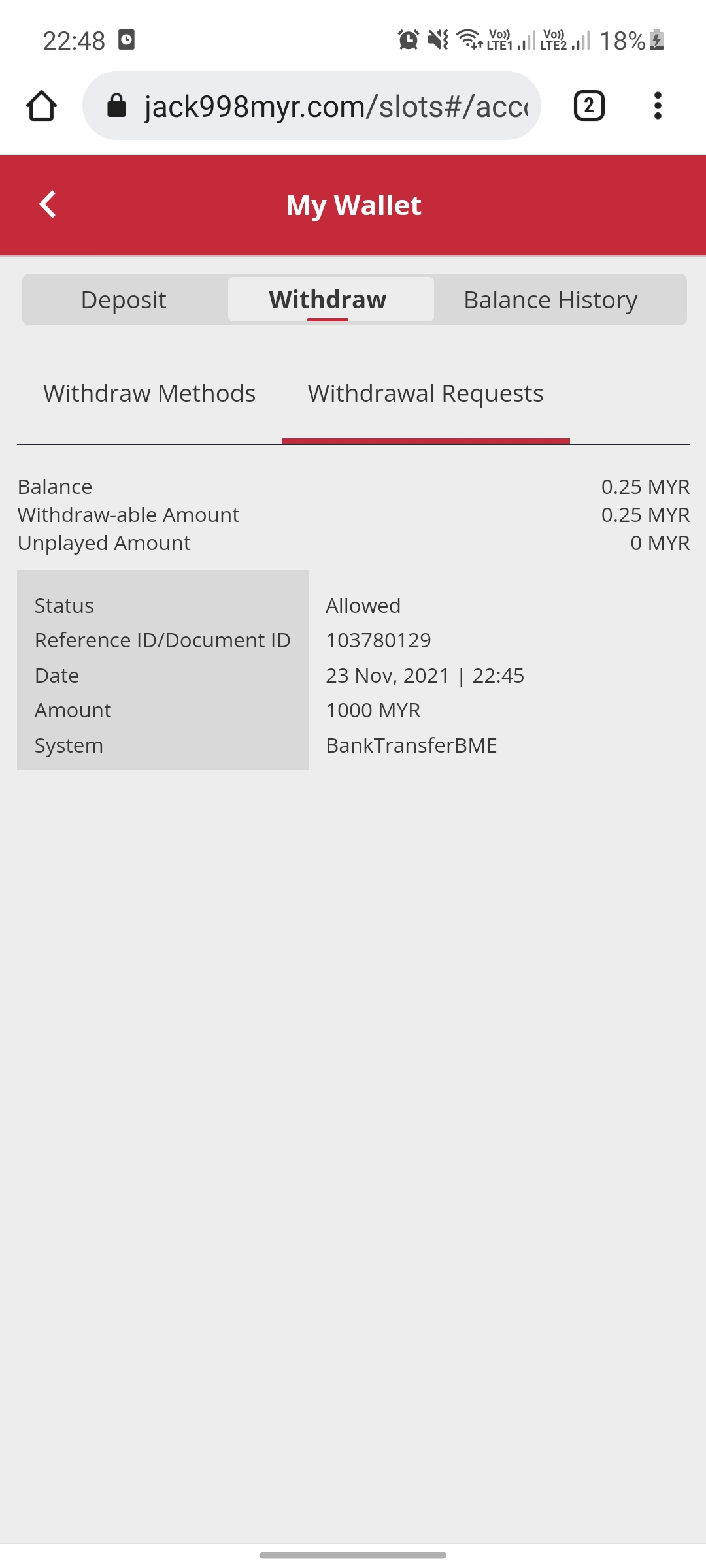Go to the browser home page
The width and height of the screenshot is (706, 1568).
[41, 106]
